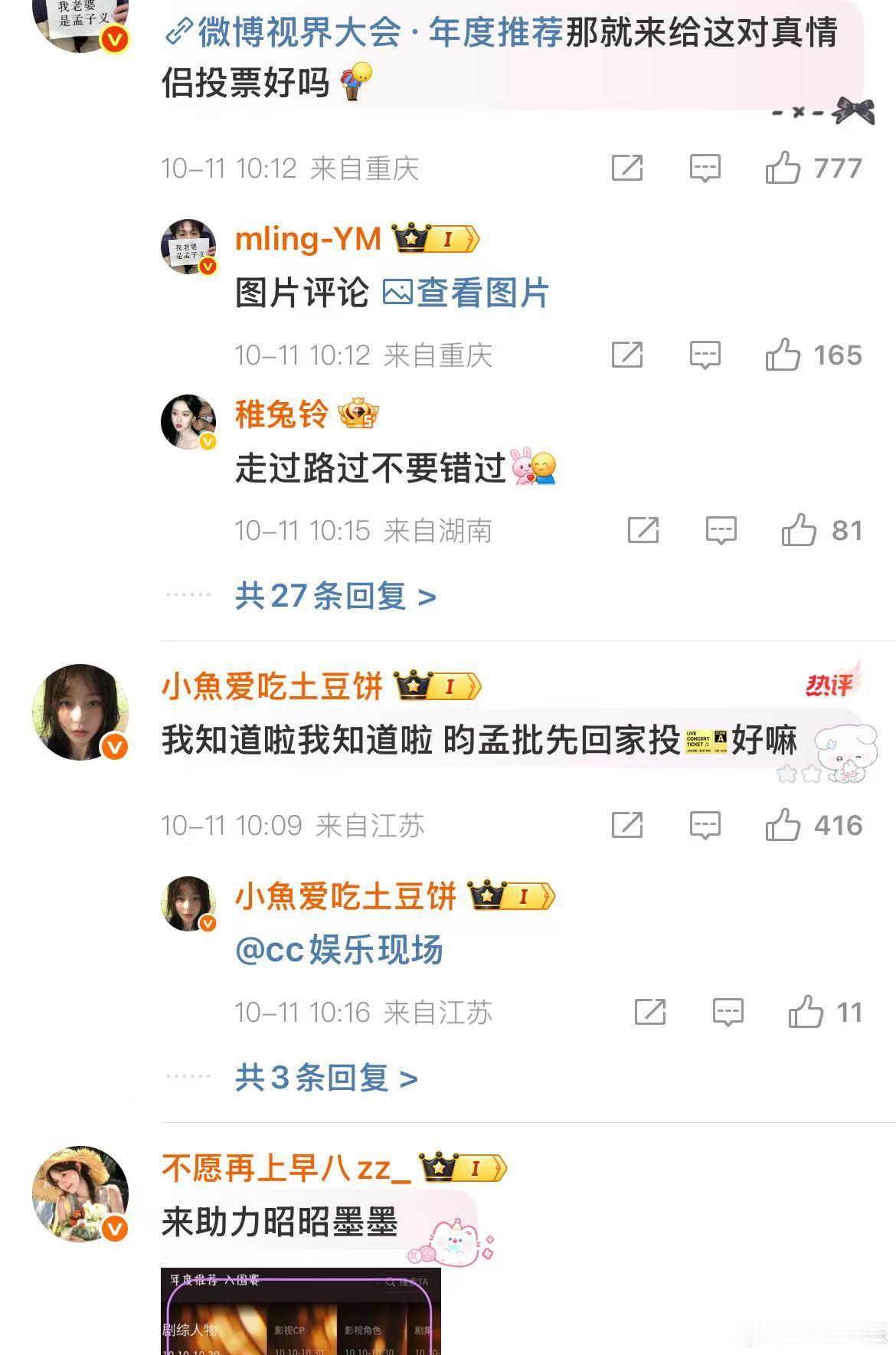Open mling-YM's profile name
Viewport: 896px width, 1355px height.
tap(308, 239)
